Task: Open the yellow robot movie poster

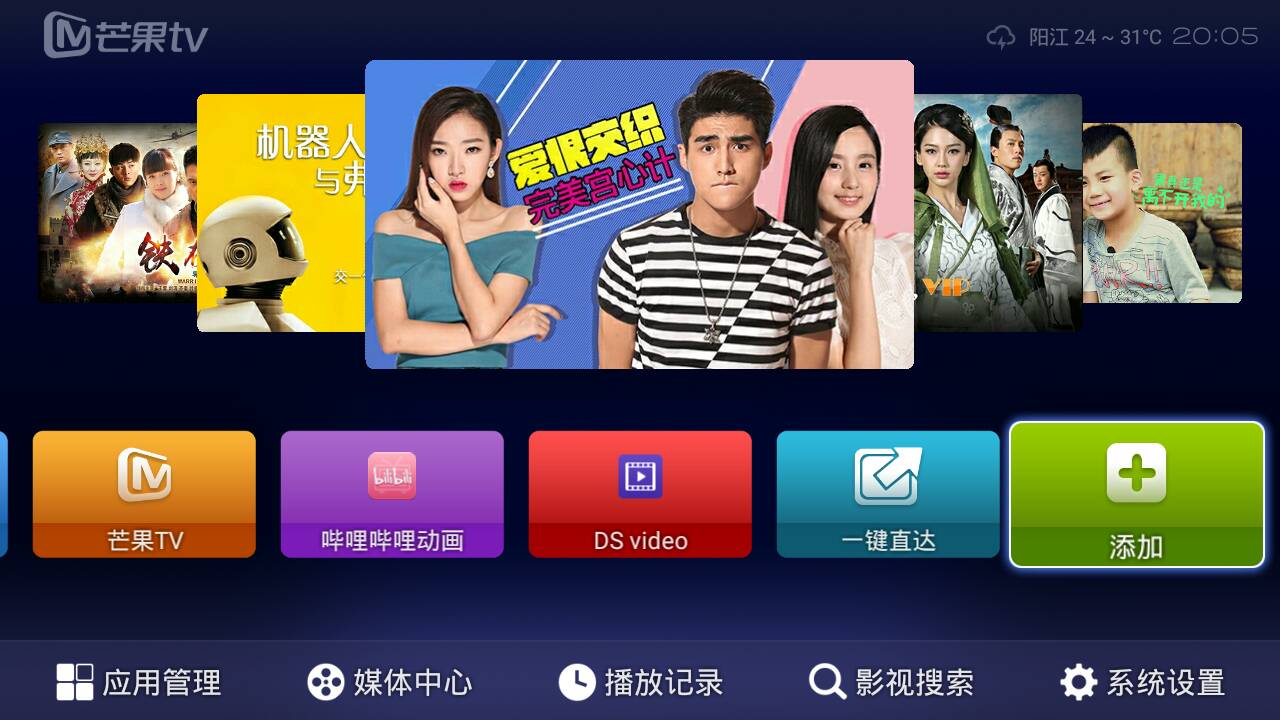Action: point(280,213)
